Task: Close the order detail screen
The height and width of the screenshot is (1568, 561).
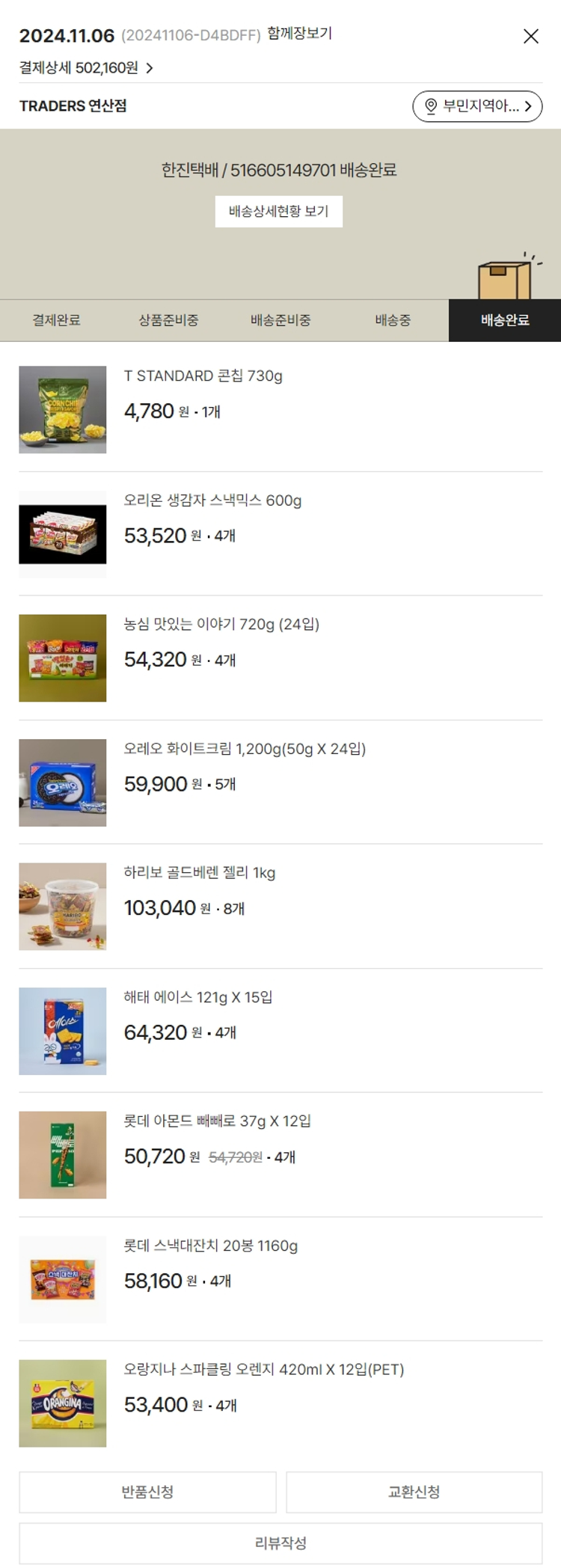Action: 531,36
